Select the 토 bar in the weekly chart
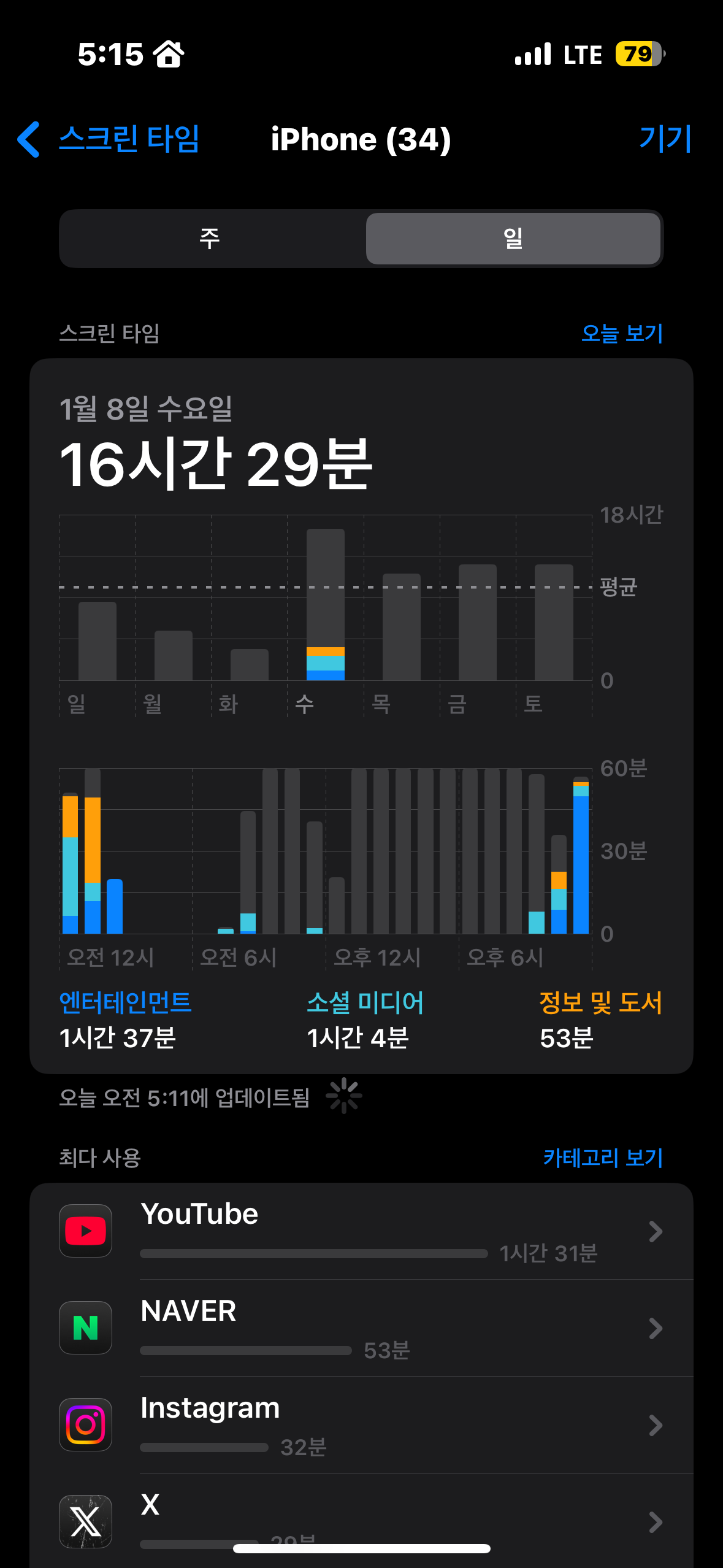 (x=554, y=623)
